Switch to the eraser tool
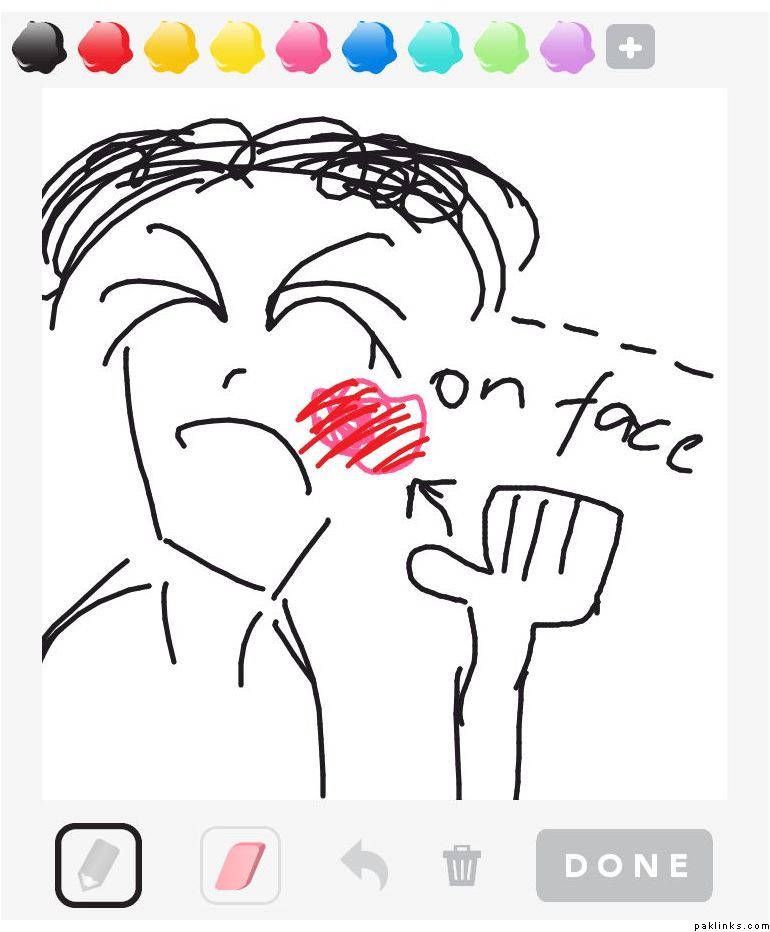The height and width of the screenshot is (932, 770). click(x=240, y=865)
